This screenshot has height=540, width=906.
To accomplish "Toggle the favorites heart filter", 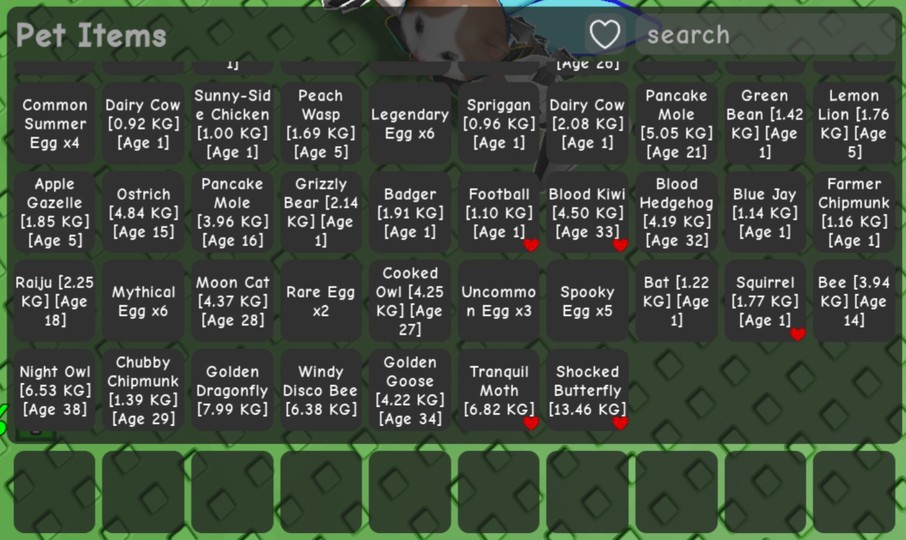I will point(604,35).
